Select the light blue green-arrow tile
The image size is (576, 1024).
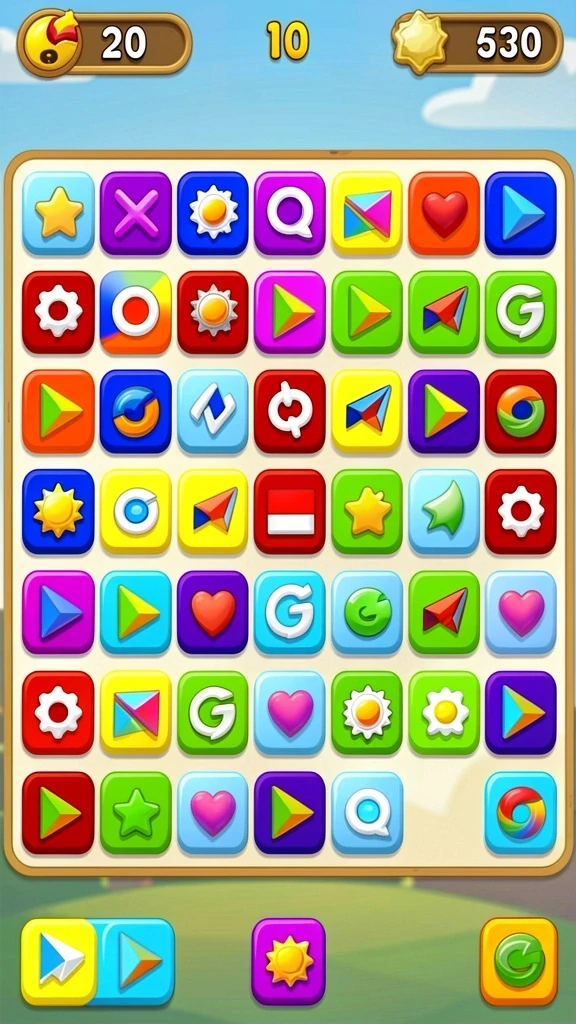pos(444,511)
